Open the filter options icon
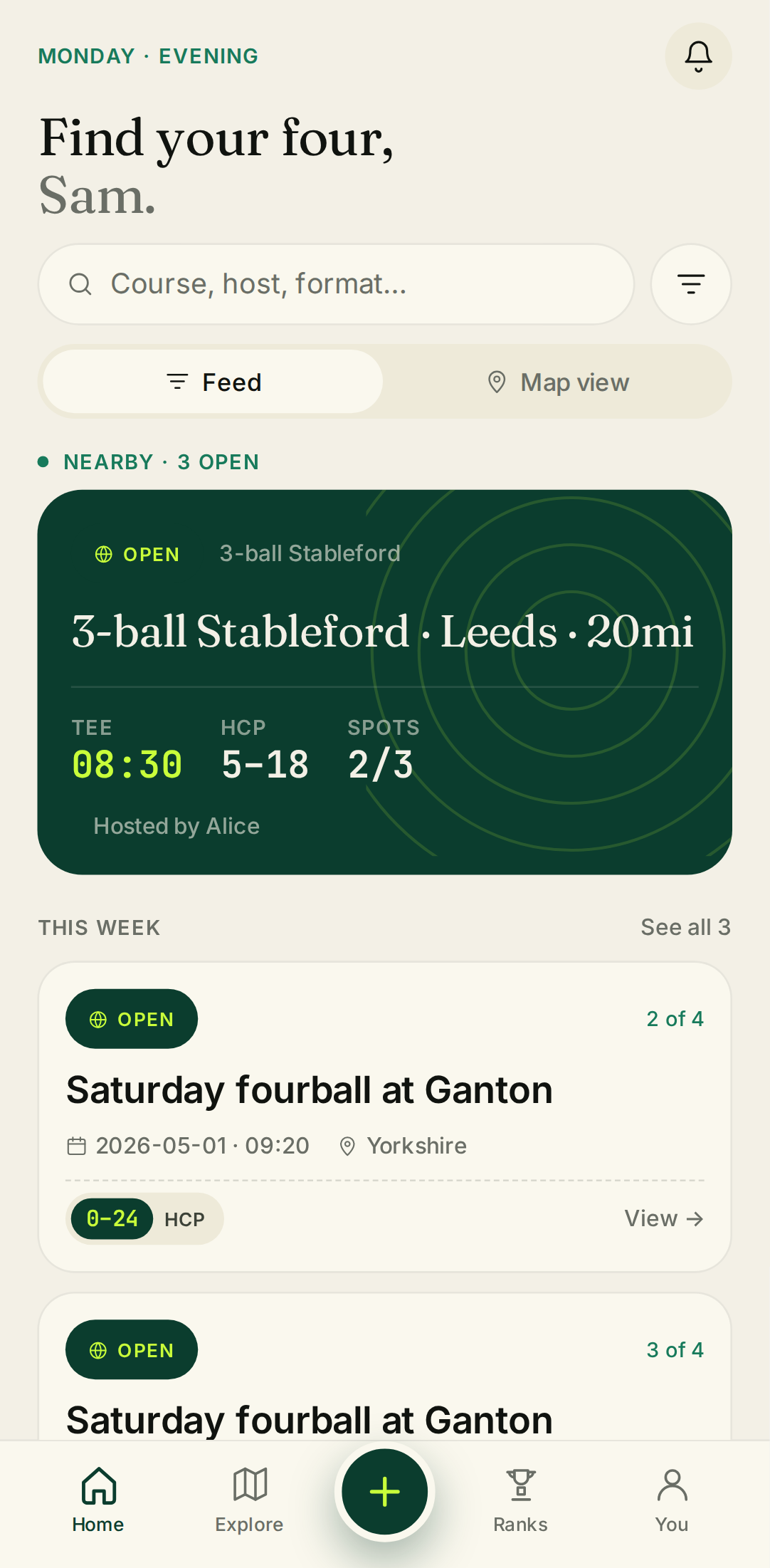This screenshot has height=1568, width=770. (690, 284)
